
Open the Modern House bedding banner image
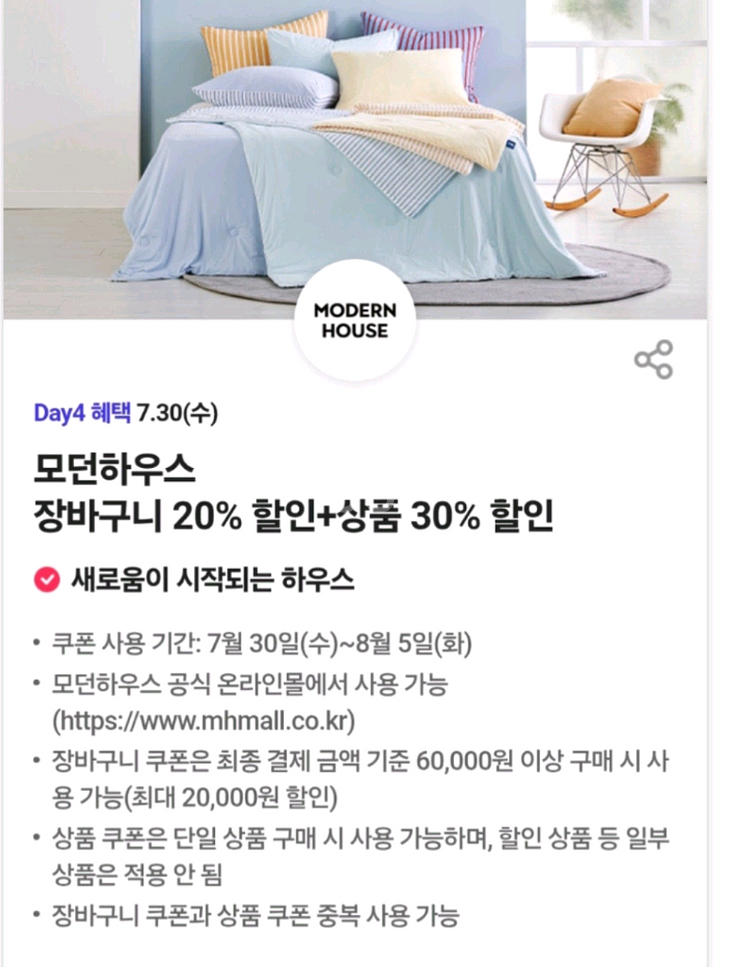point(355,159)
